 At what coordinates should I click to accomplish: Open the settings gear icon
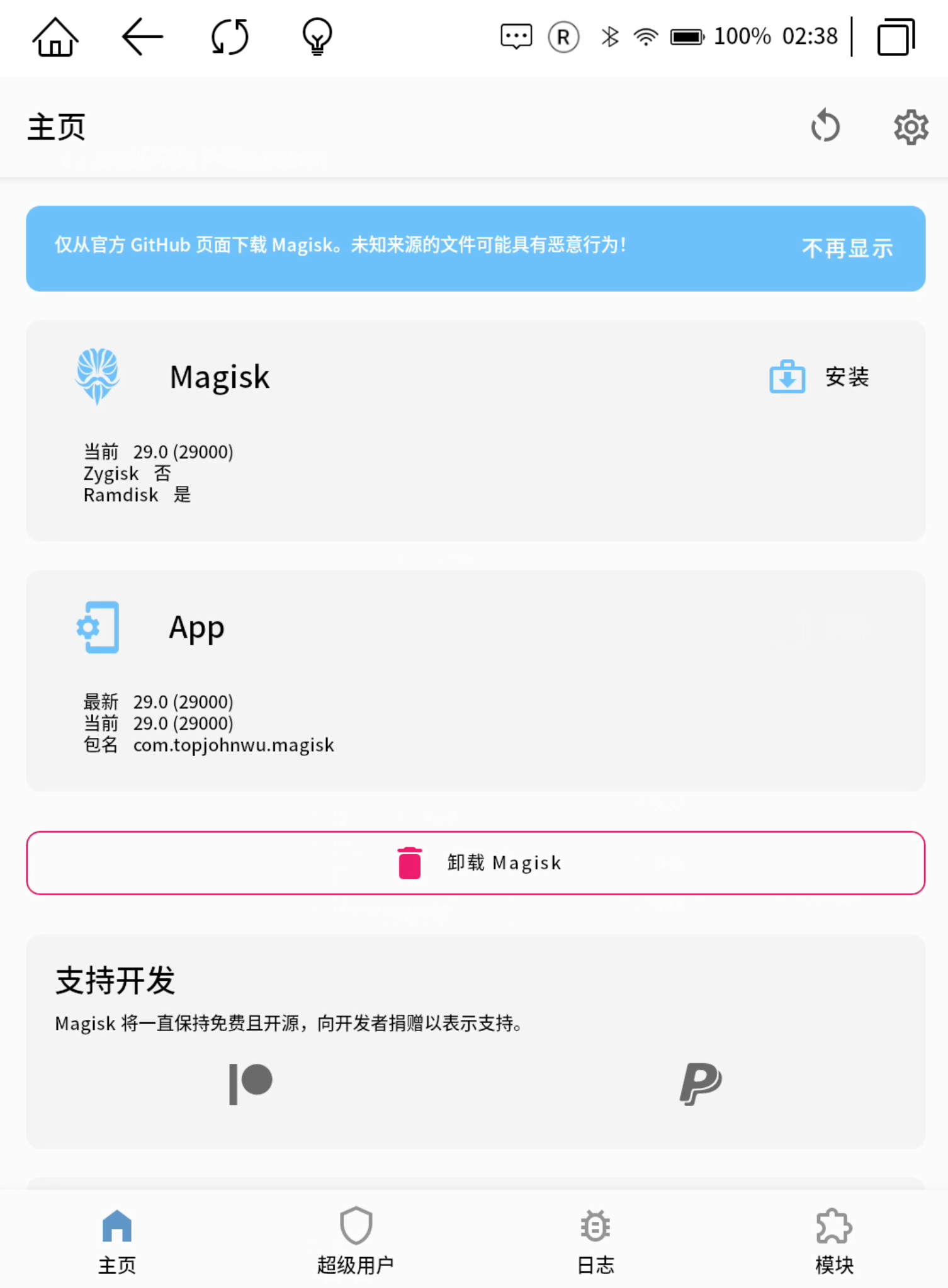click(910, 127)
